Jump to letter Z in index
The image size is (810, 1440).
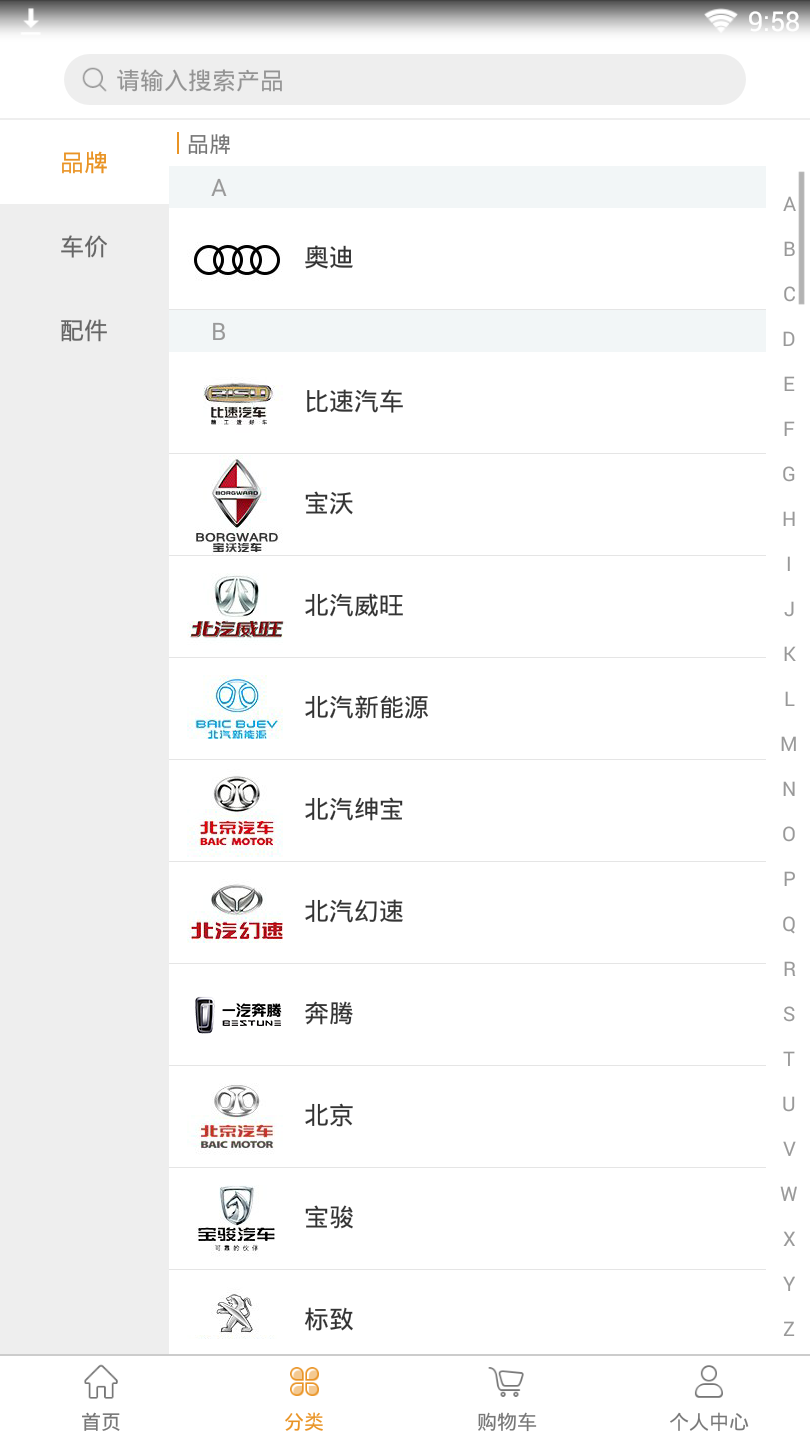[789, 1329]
